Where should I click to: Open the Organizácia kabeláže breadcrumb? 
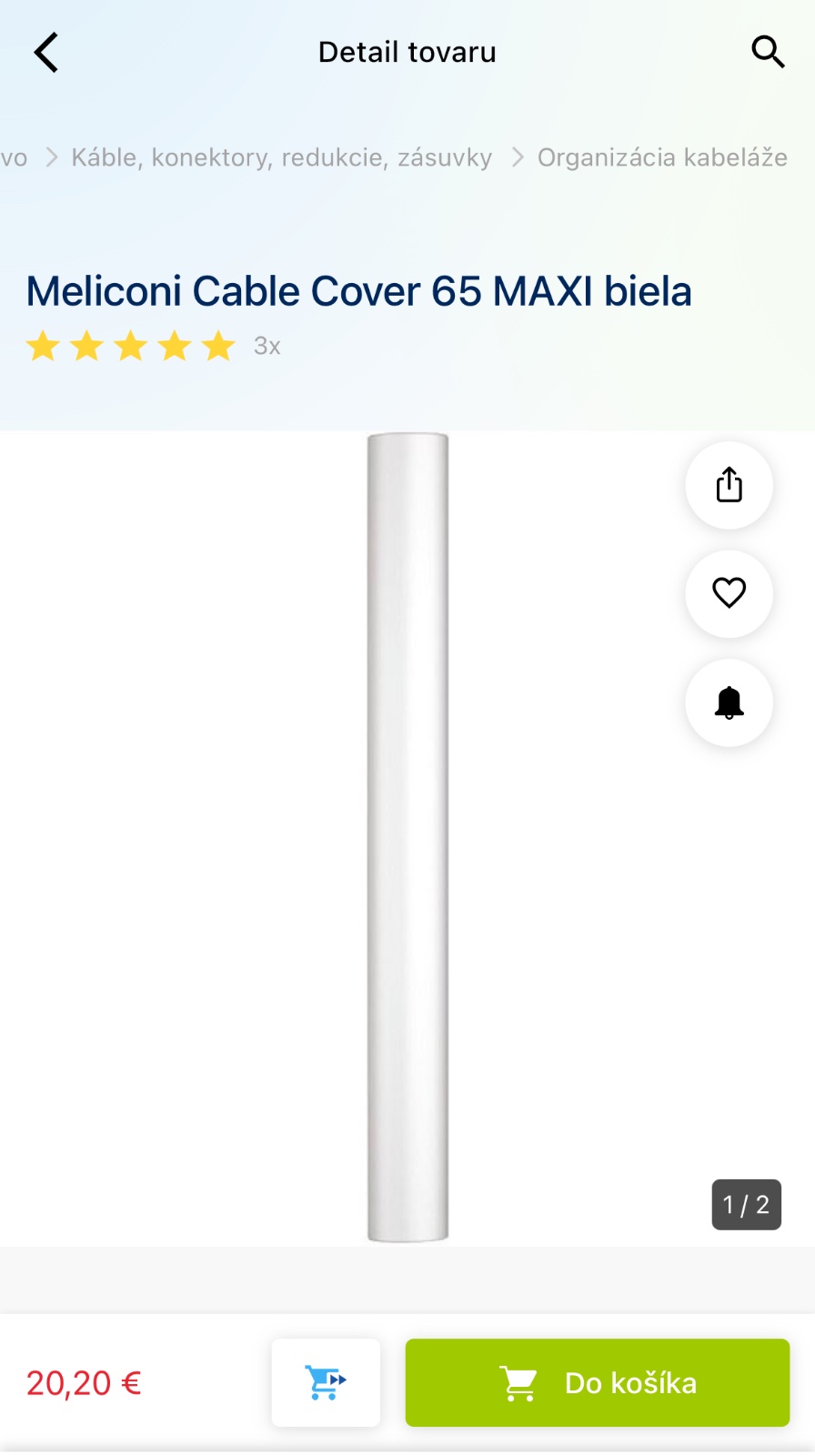[x=662, y=157]
